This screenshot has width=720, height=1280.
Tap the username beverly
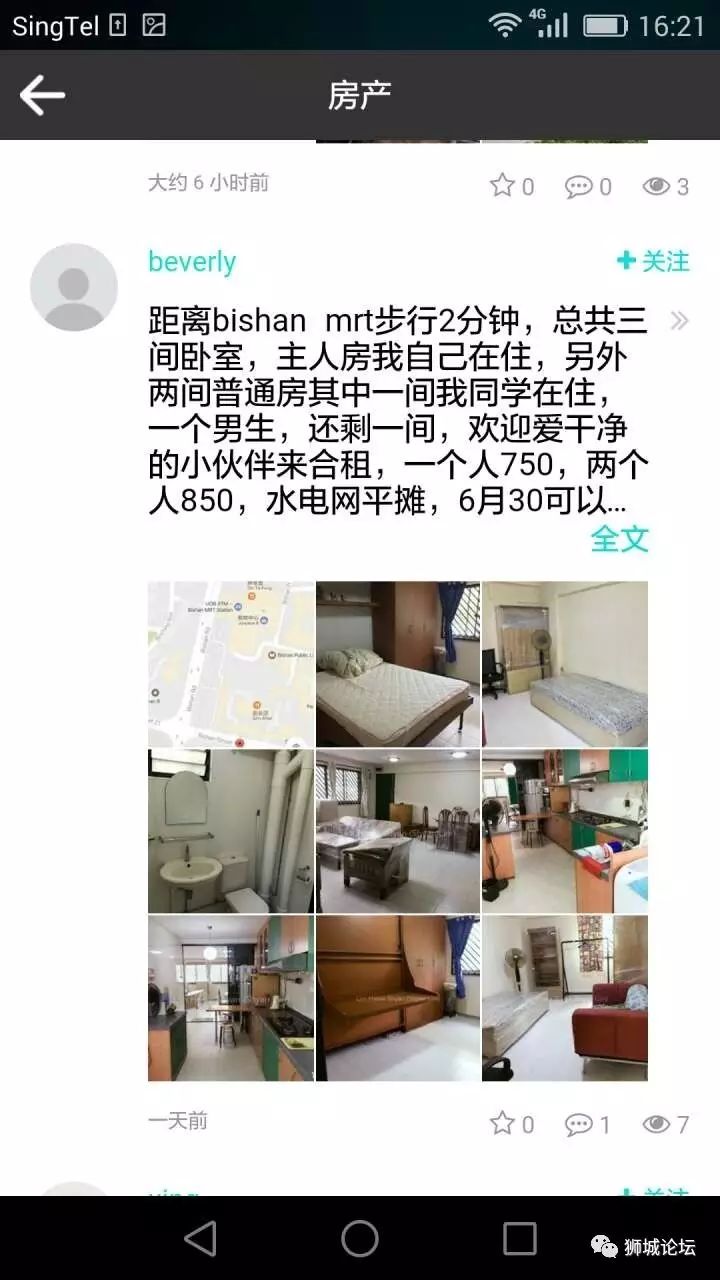tap(191, 261)
